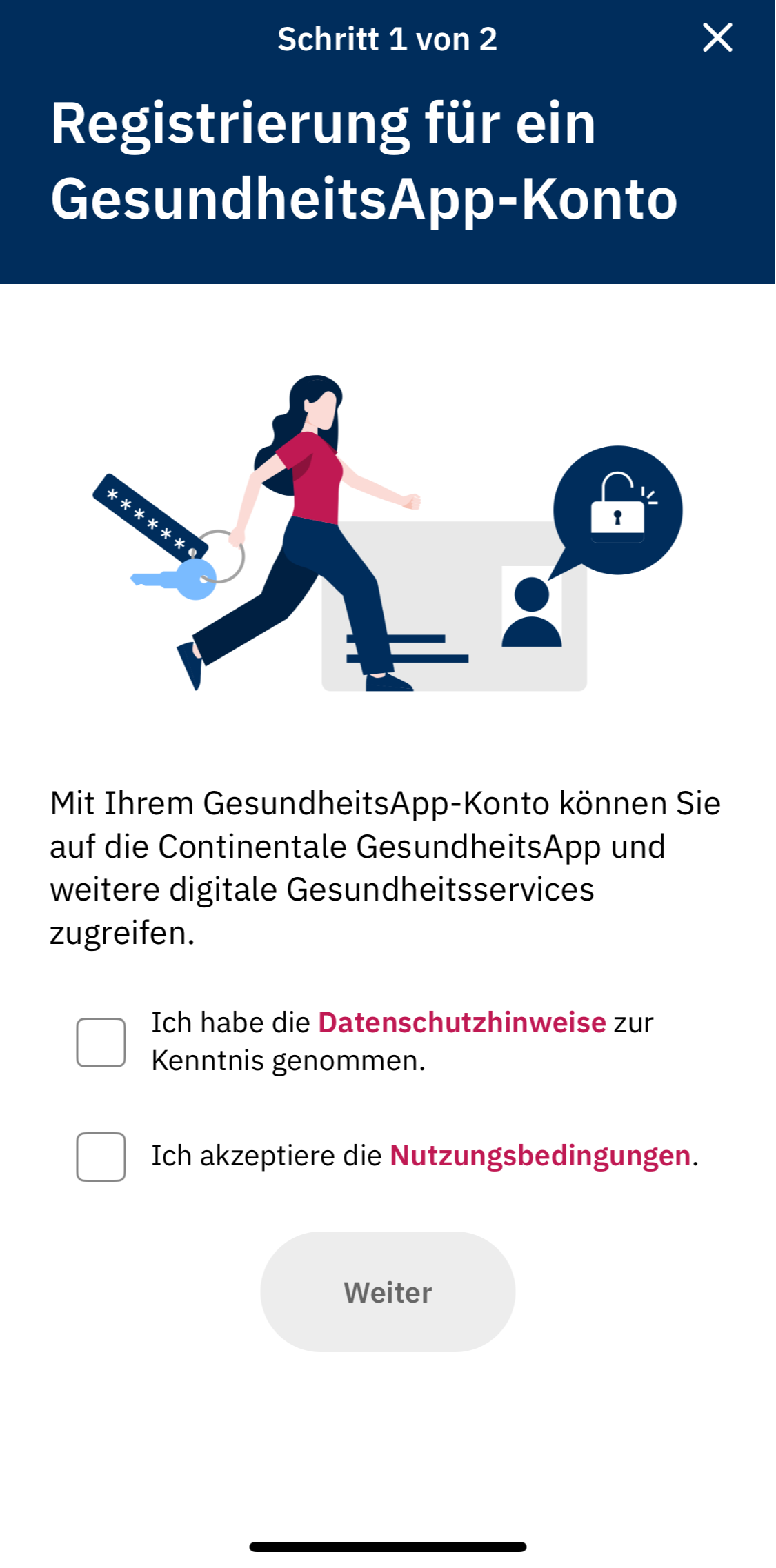The image size is (776, 1568).
Task: Open the Datenschutzhinweise link
Action: pos(461,1023)
